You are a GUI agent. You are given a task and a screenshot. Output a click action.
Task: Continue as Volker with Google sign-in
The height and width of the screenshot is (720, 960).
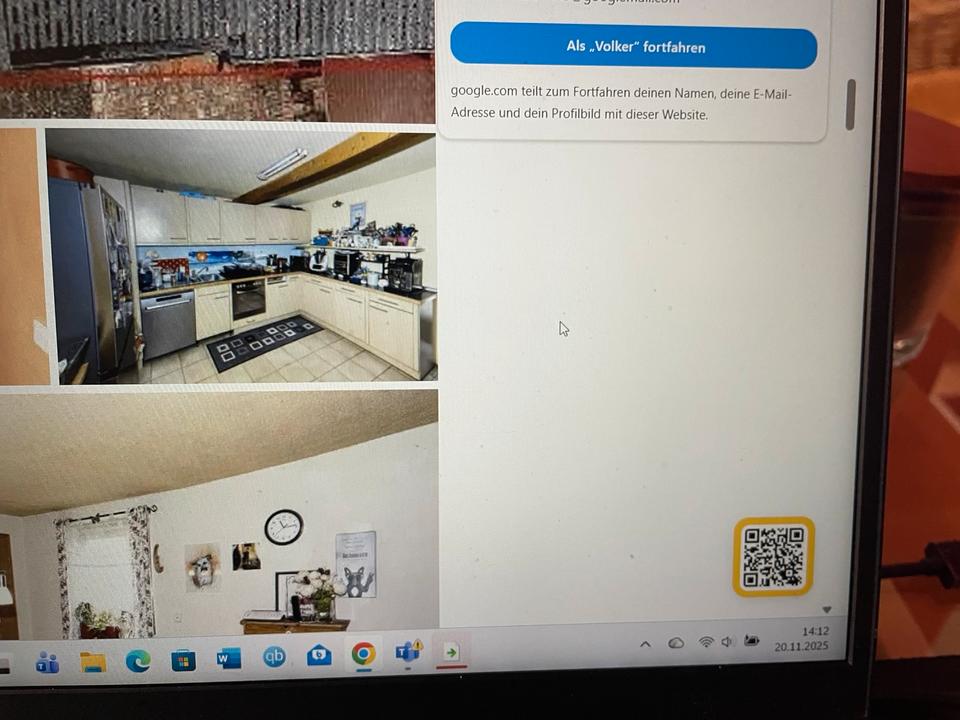click(633, 47)
